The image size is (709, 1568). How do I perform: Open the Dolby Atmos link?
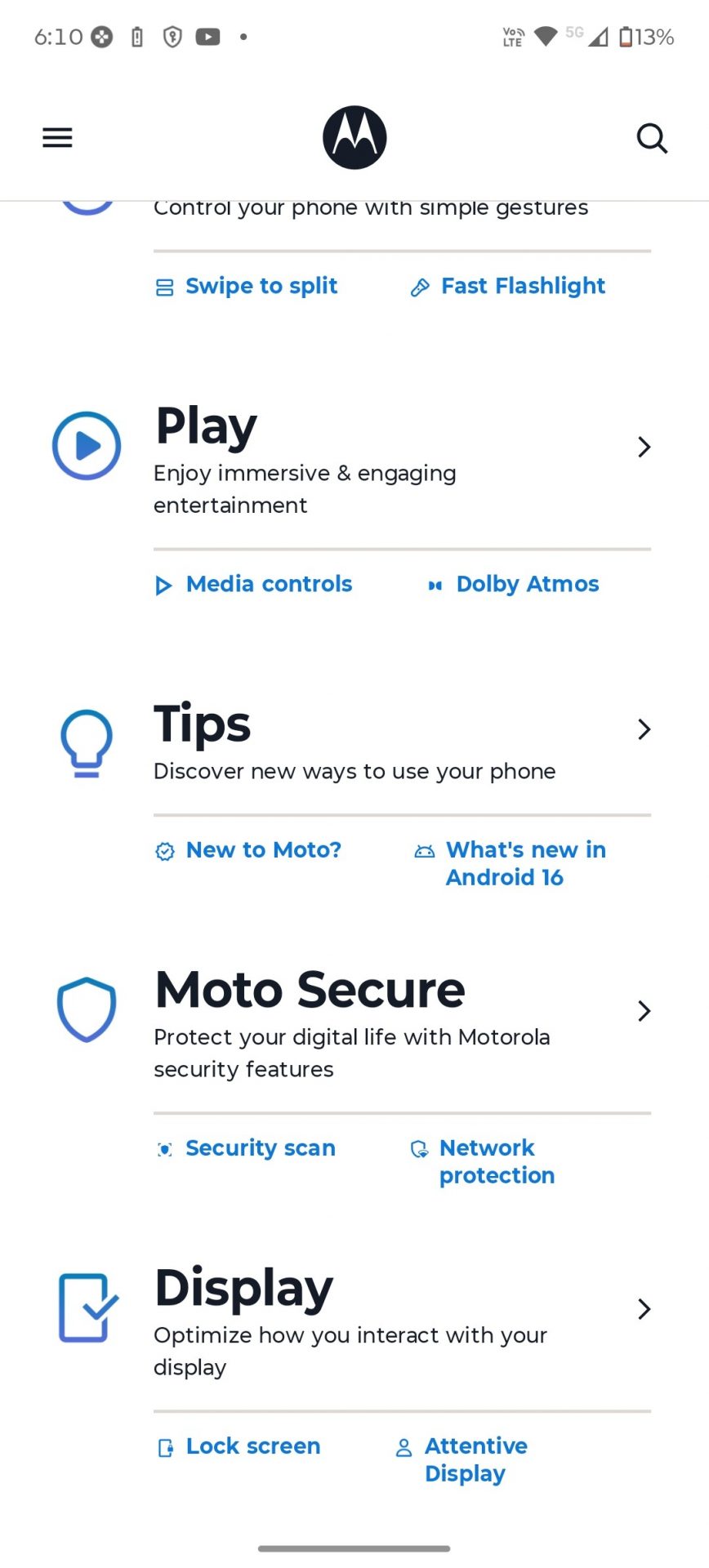coord(527,584)
